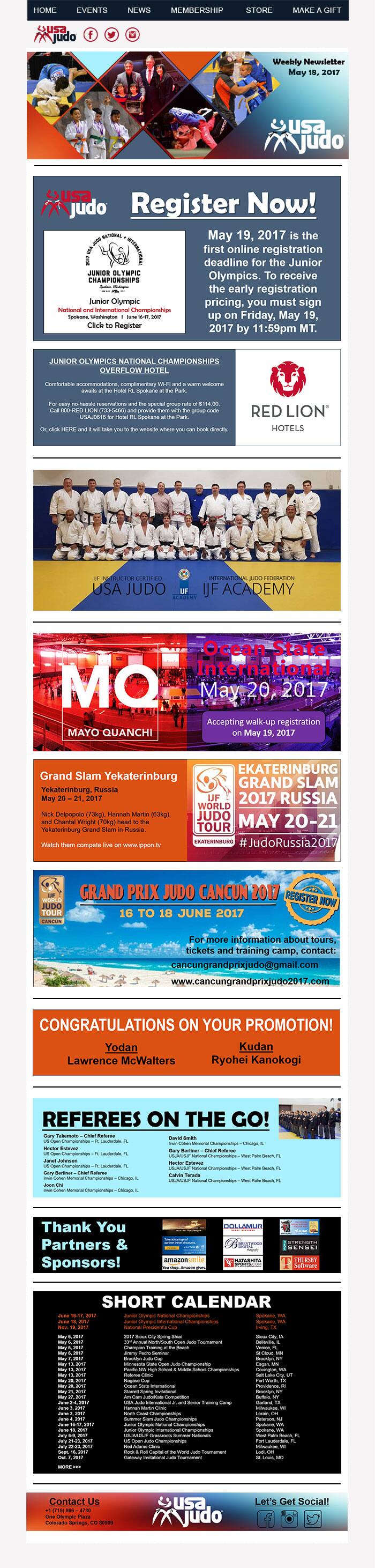This screenshot has height=1568, width=375.
Task: Open the IJF Academy group photo banner
Action: pyautogui.click(x=186, y=540)
